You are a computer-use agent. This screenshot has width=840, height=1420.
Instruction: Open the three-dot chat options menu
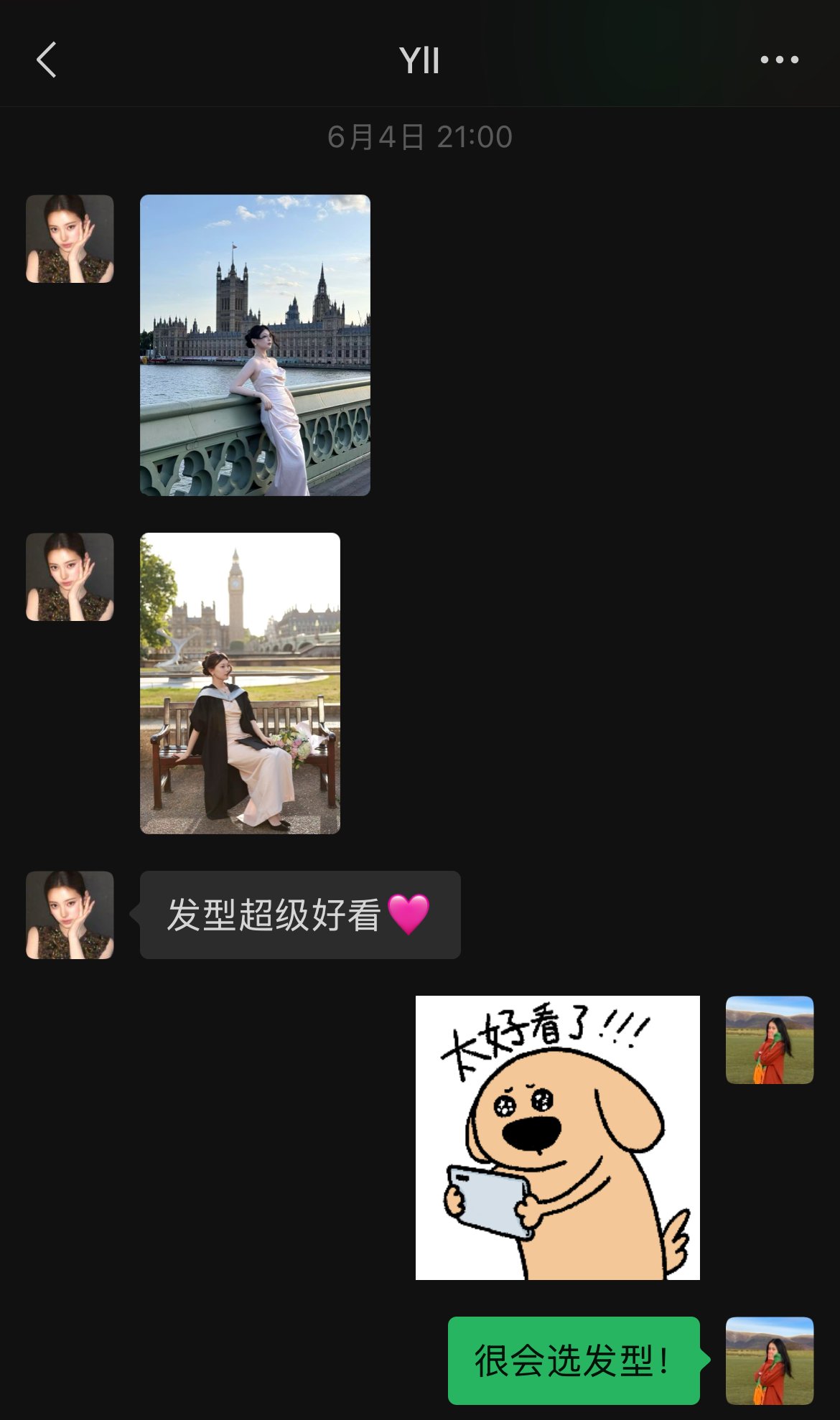780,60
